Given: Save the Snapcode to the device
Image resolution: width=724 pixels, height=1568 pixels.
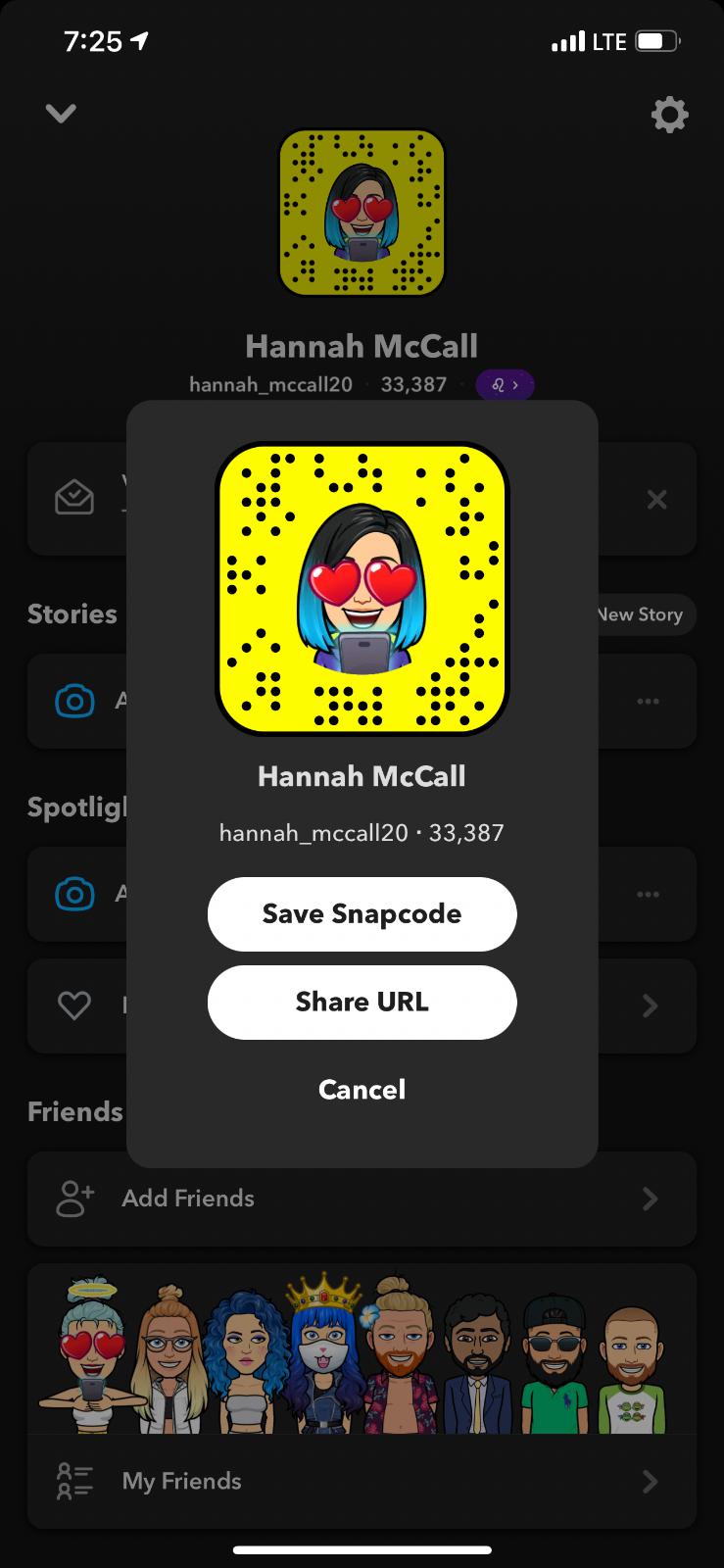Looking at the screenshot, I should 362,913.
